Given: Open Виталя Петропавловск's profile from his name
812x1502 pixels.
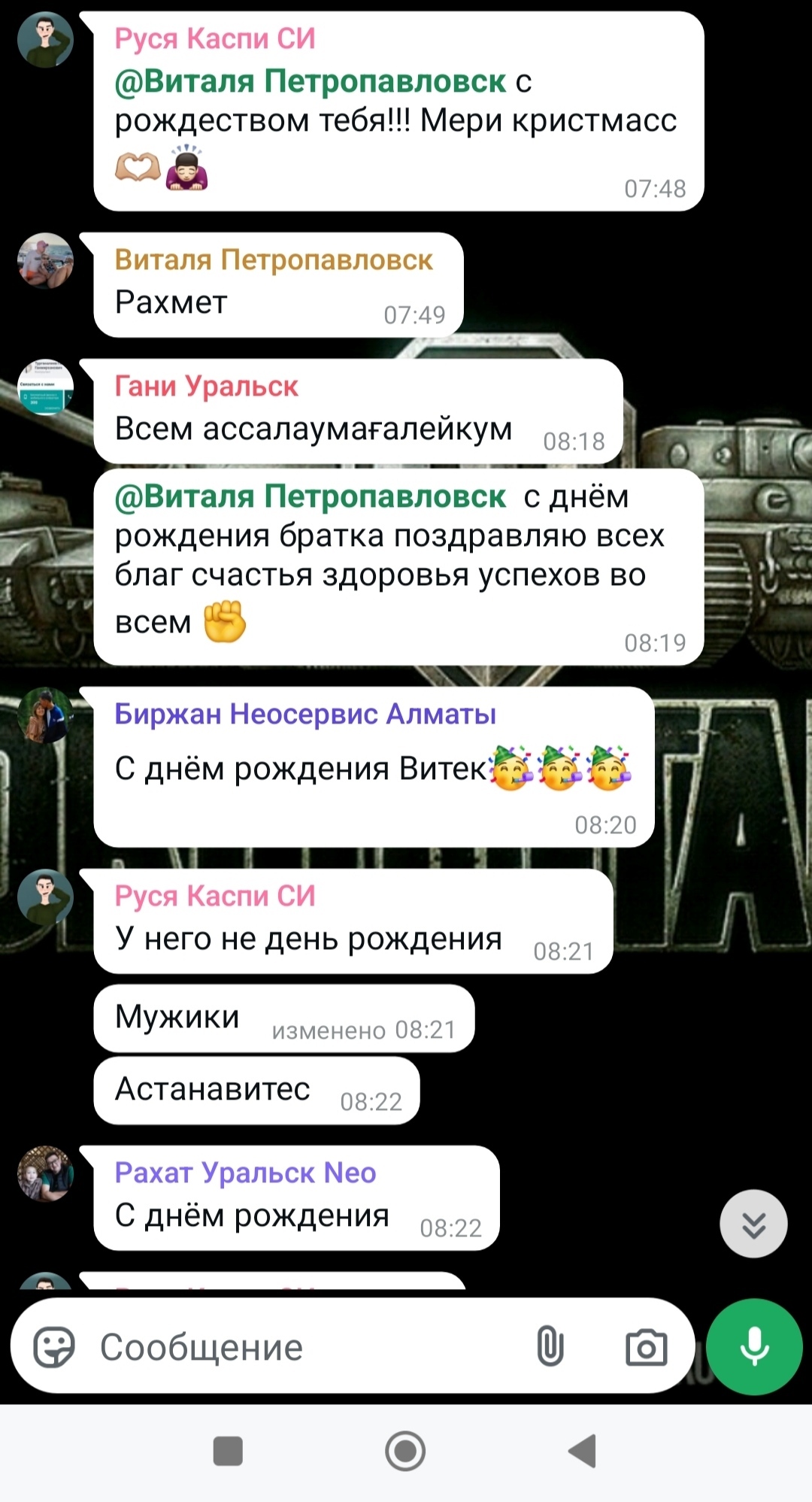Looking at the screenshot, I should tap(274, 260).
